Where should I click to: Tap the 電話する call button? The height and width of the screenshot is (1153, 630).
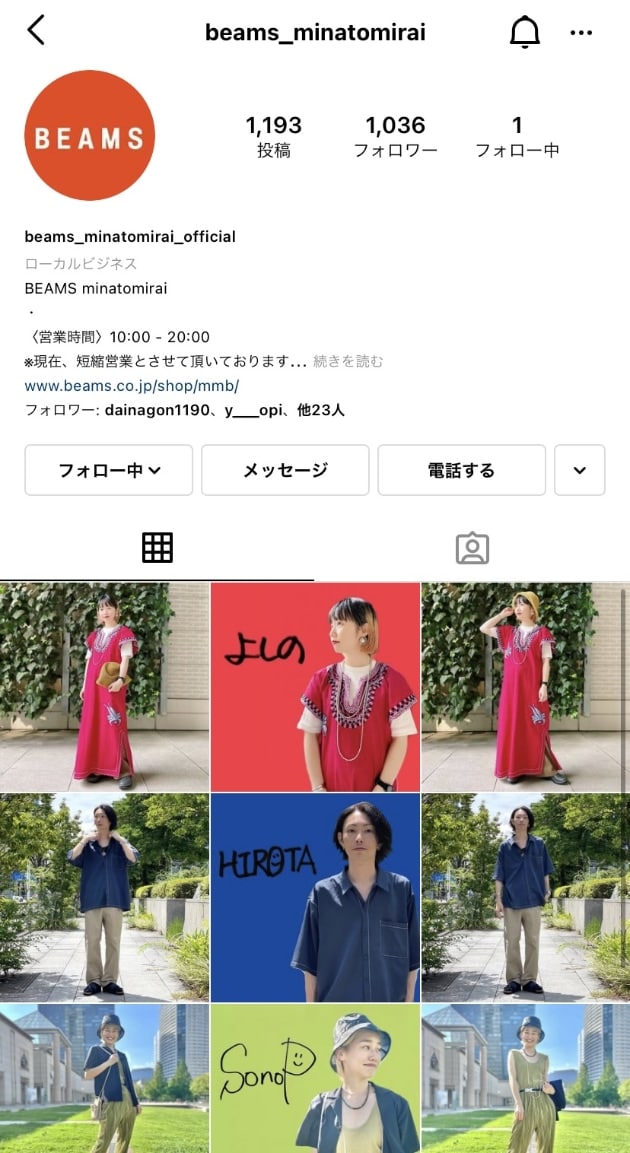click(x=461, y=470)
